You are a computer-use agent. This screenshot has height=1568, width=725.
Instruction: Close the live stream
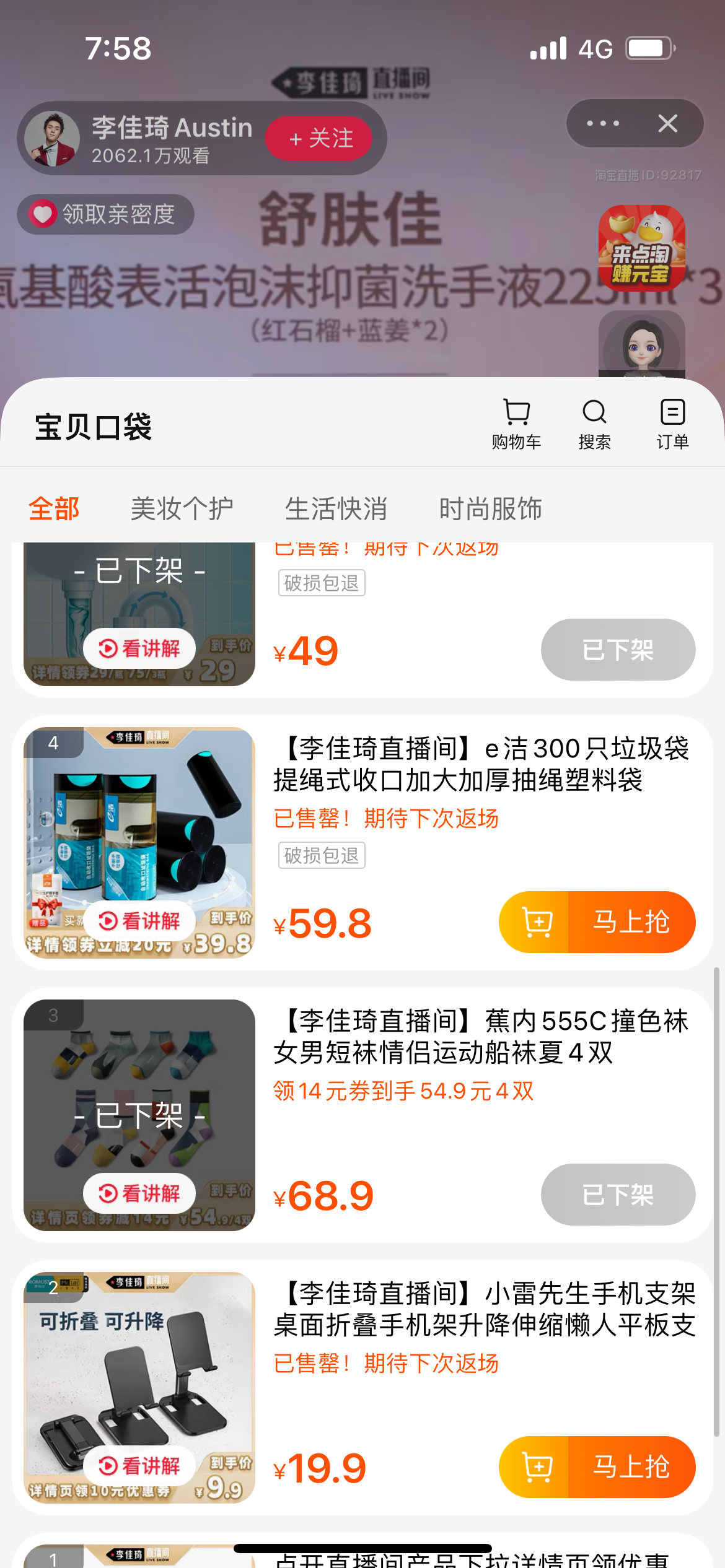tap(667, 123)
